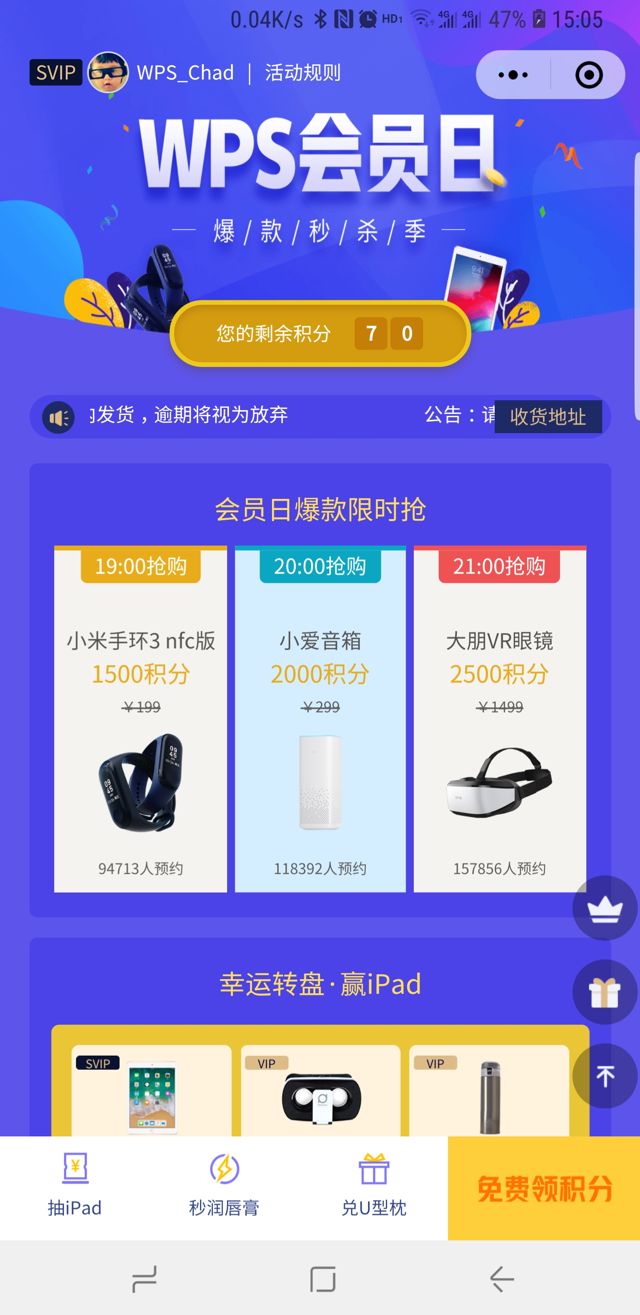640x1315 pixels.
Task: Switch to the 抽iPad tab
Action: click(75, 1187)
